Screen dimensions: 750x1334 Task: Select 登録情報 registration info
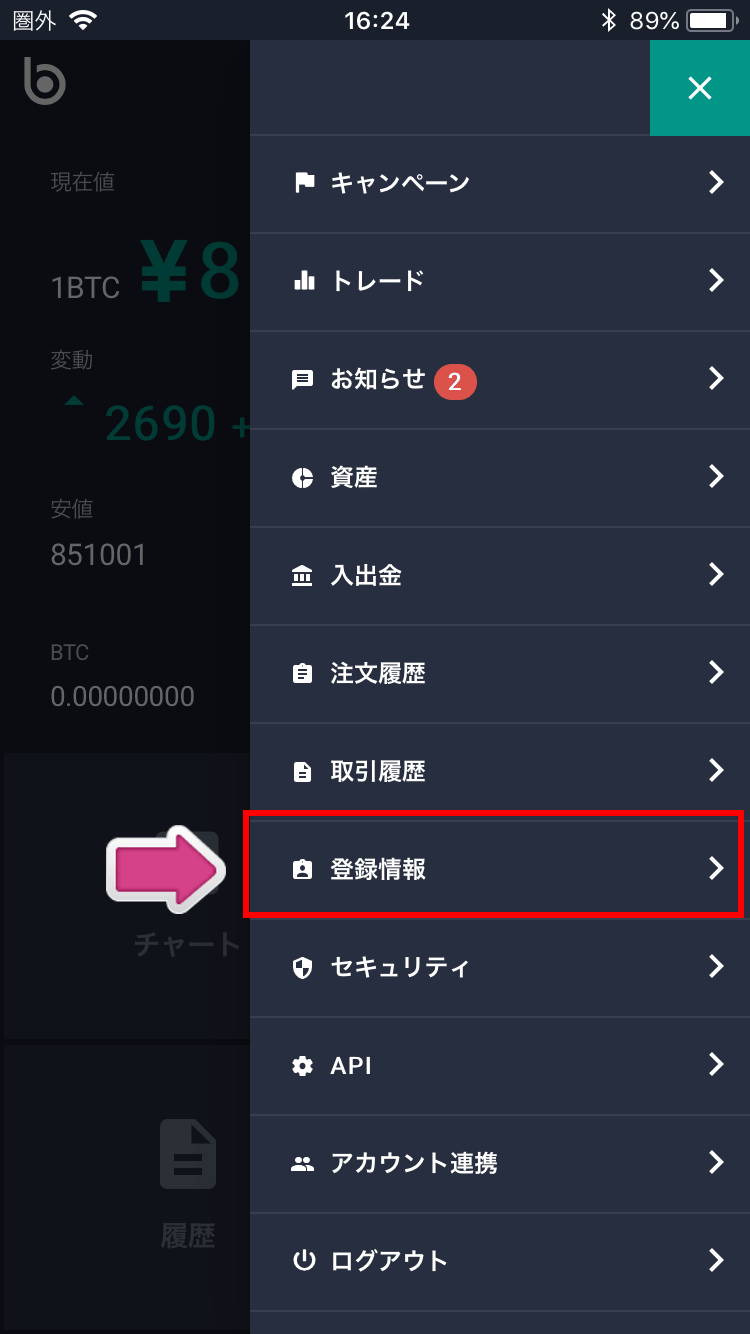(500, 870)
